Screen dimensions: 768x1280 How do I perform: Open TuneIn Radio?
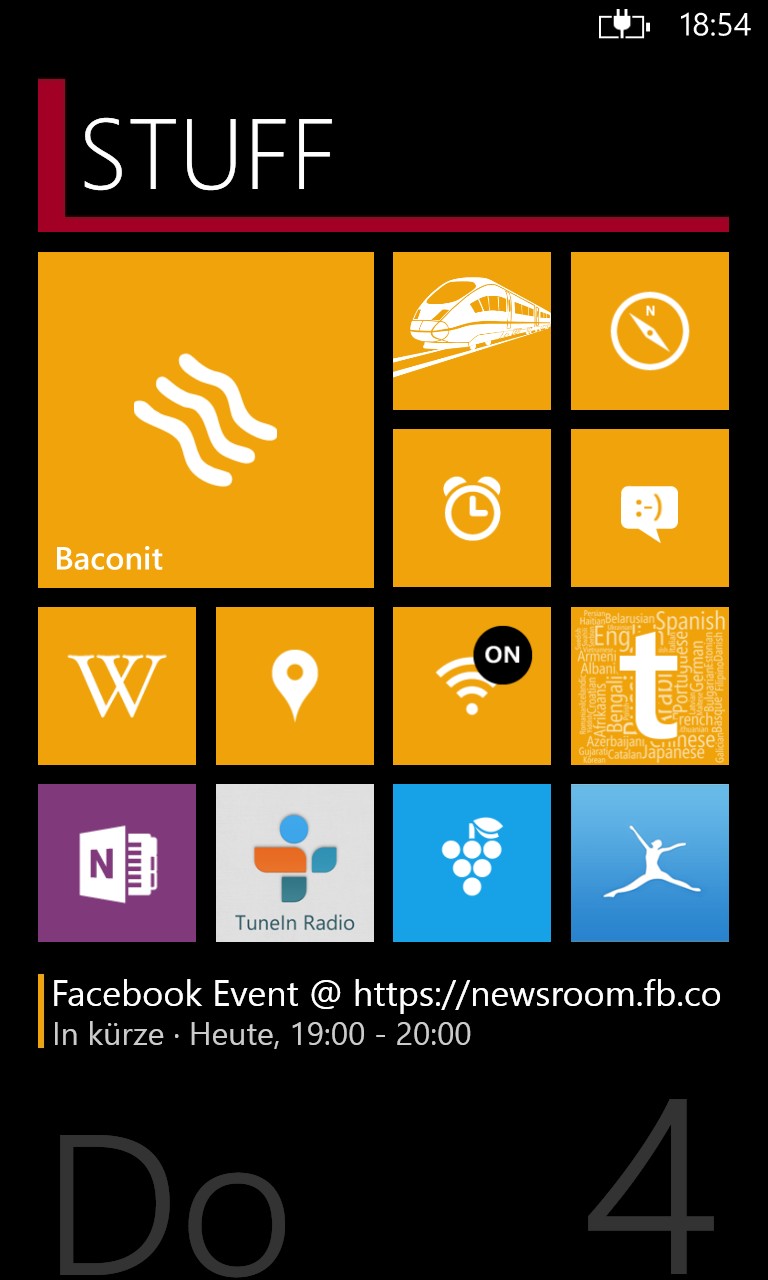click(x=295, y=863)
